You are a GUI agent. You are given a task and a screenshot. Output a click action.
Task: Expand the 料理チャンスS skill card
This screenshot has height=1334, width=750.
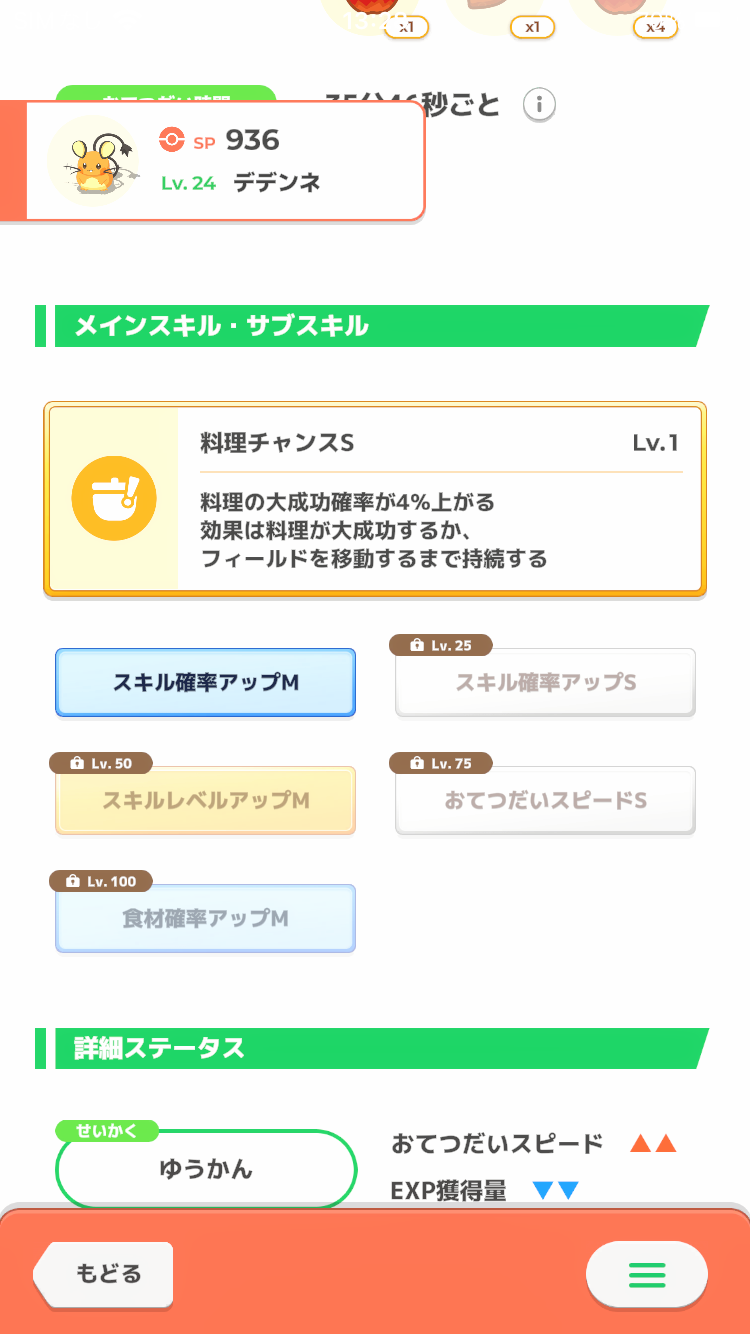tap(373, 498)
